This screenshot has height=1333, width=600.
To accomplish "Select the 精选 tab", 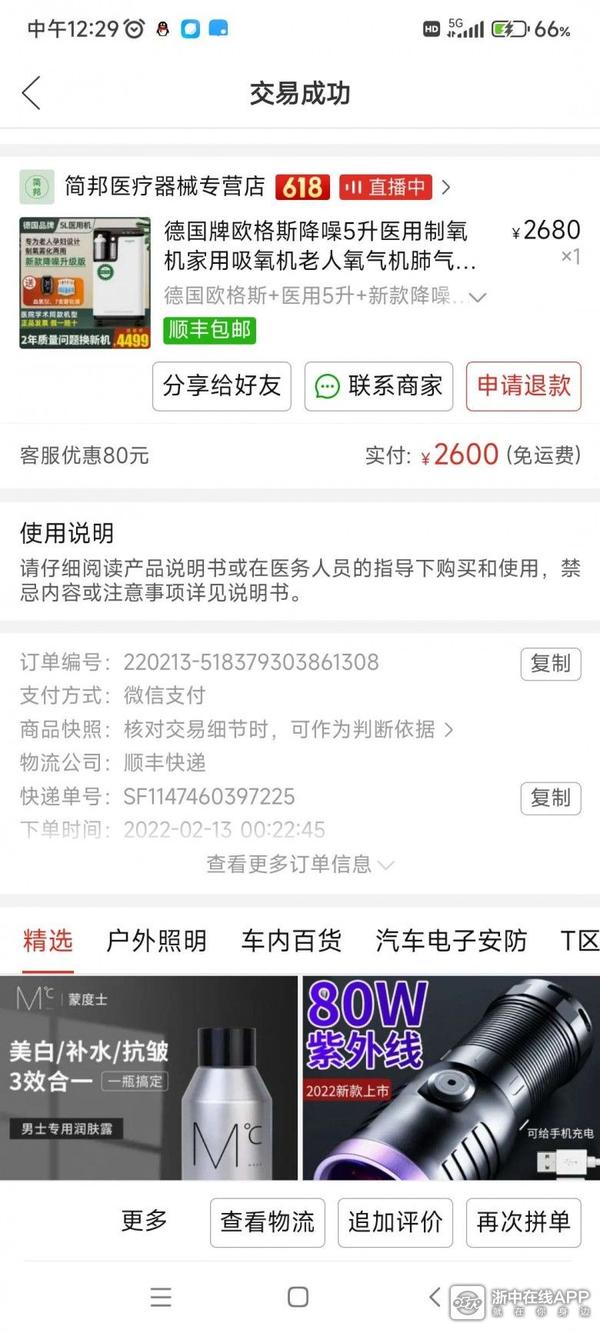I will coord(48,940).
